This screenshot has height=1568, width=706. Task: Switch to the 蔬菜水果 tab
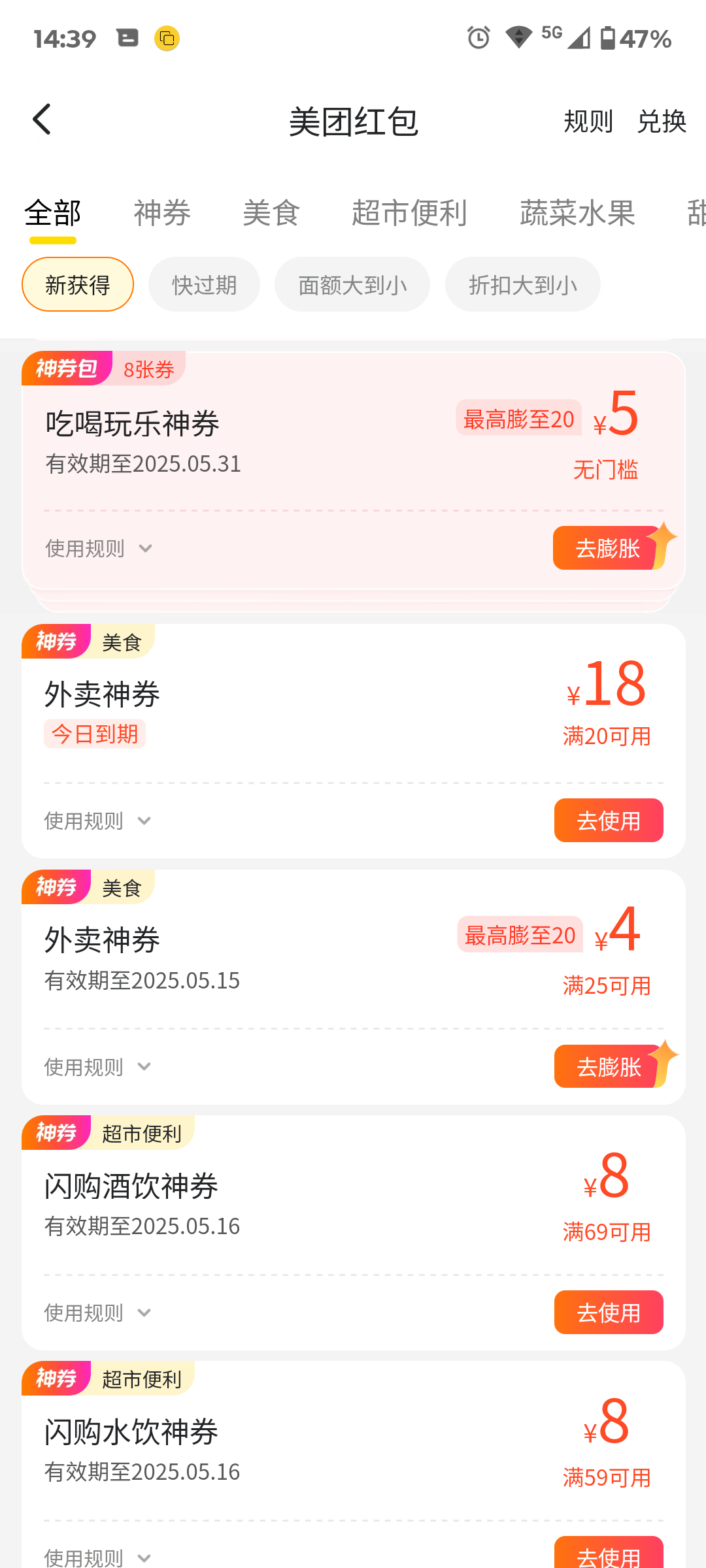tap(578, 213)
